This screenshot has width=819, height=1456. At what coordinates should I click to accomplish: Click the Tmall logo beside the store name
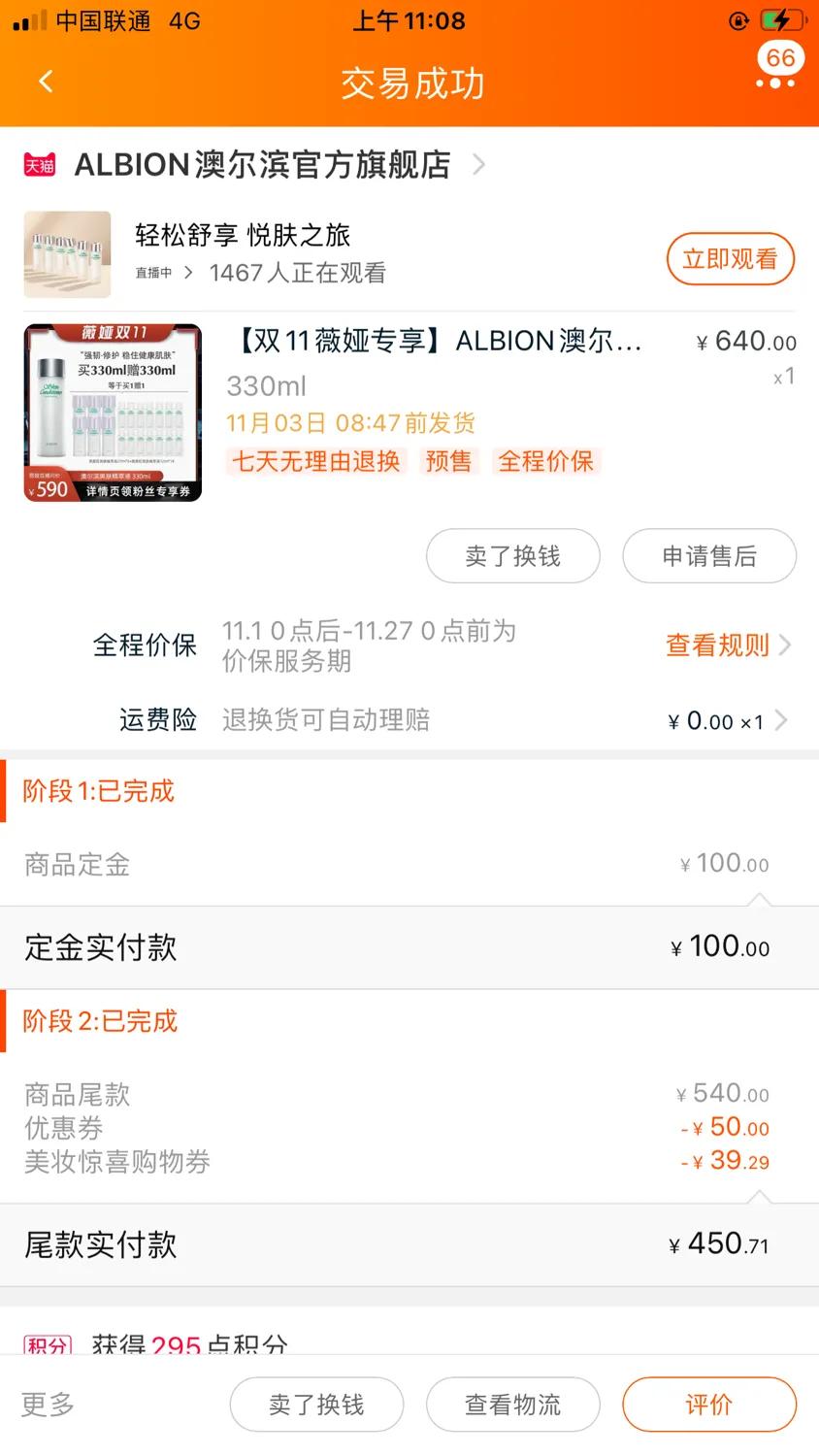coord(39,165)
